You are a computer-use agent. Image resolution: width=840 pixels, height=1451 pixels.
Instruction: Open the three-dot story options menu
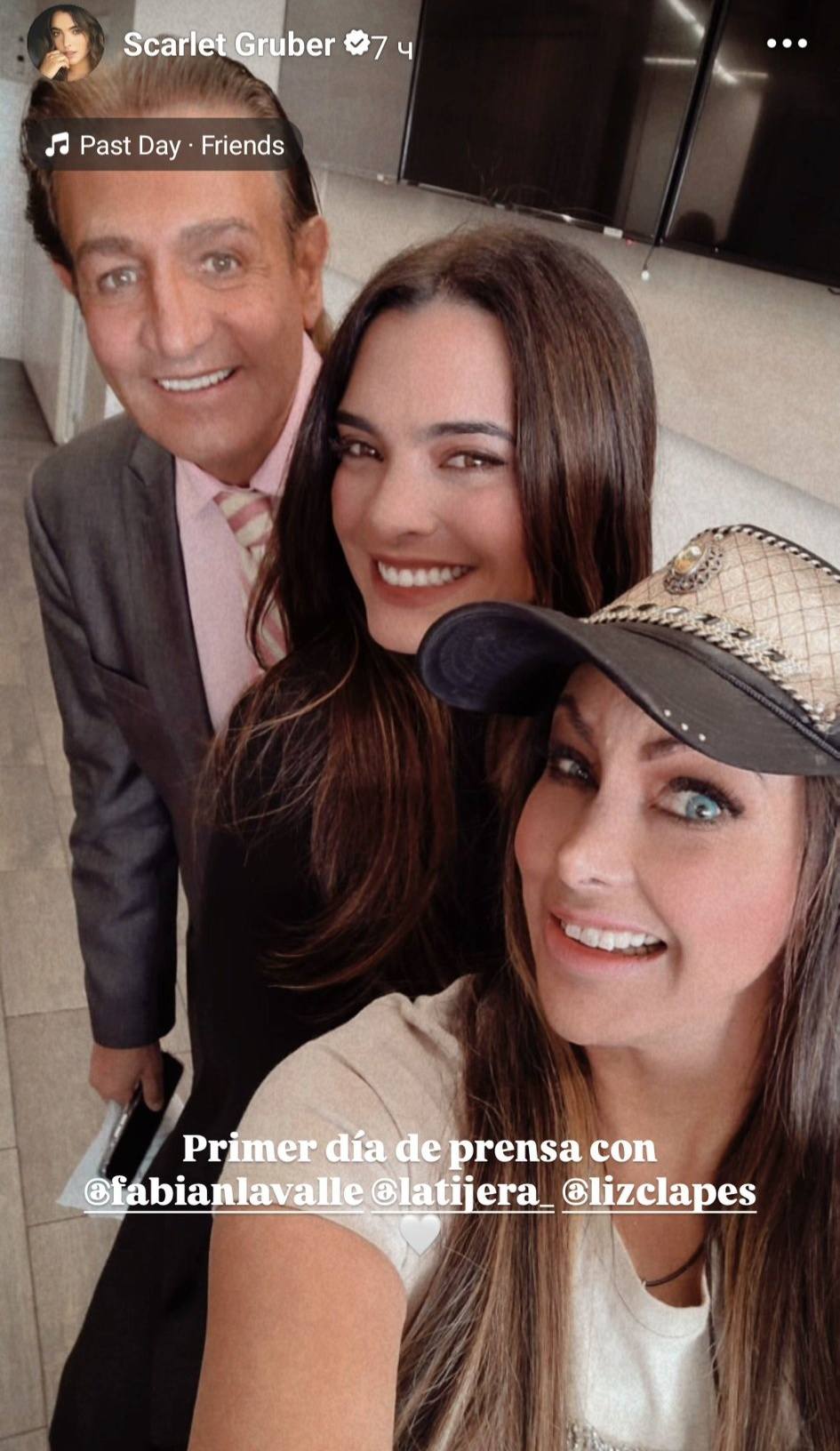[x=786, y=43]
